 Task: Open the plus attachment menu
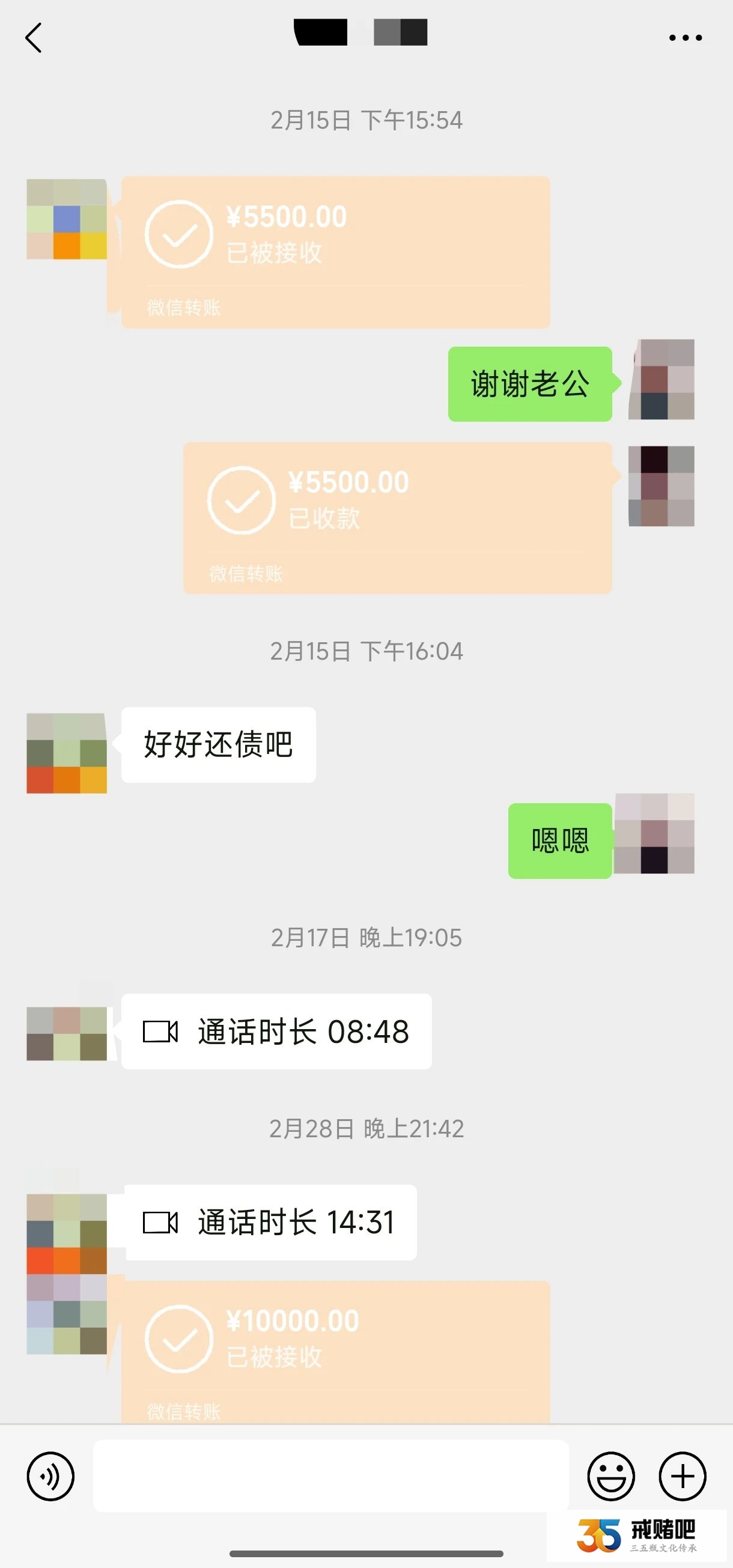(683, 1476)
